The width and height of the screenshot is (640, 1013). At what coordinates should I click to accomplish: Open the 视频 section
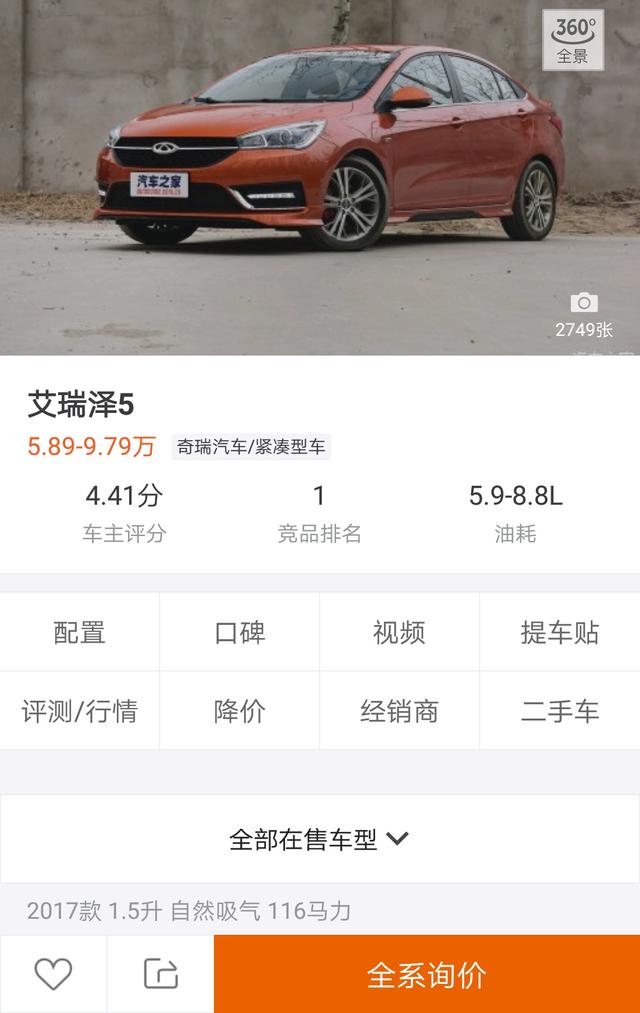[399, 632]
